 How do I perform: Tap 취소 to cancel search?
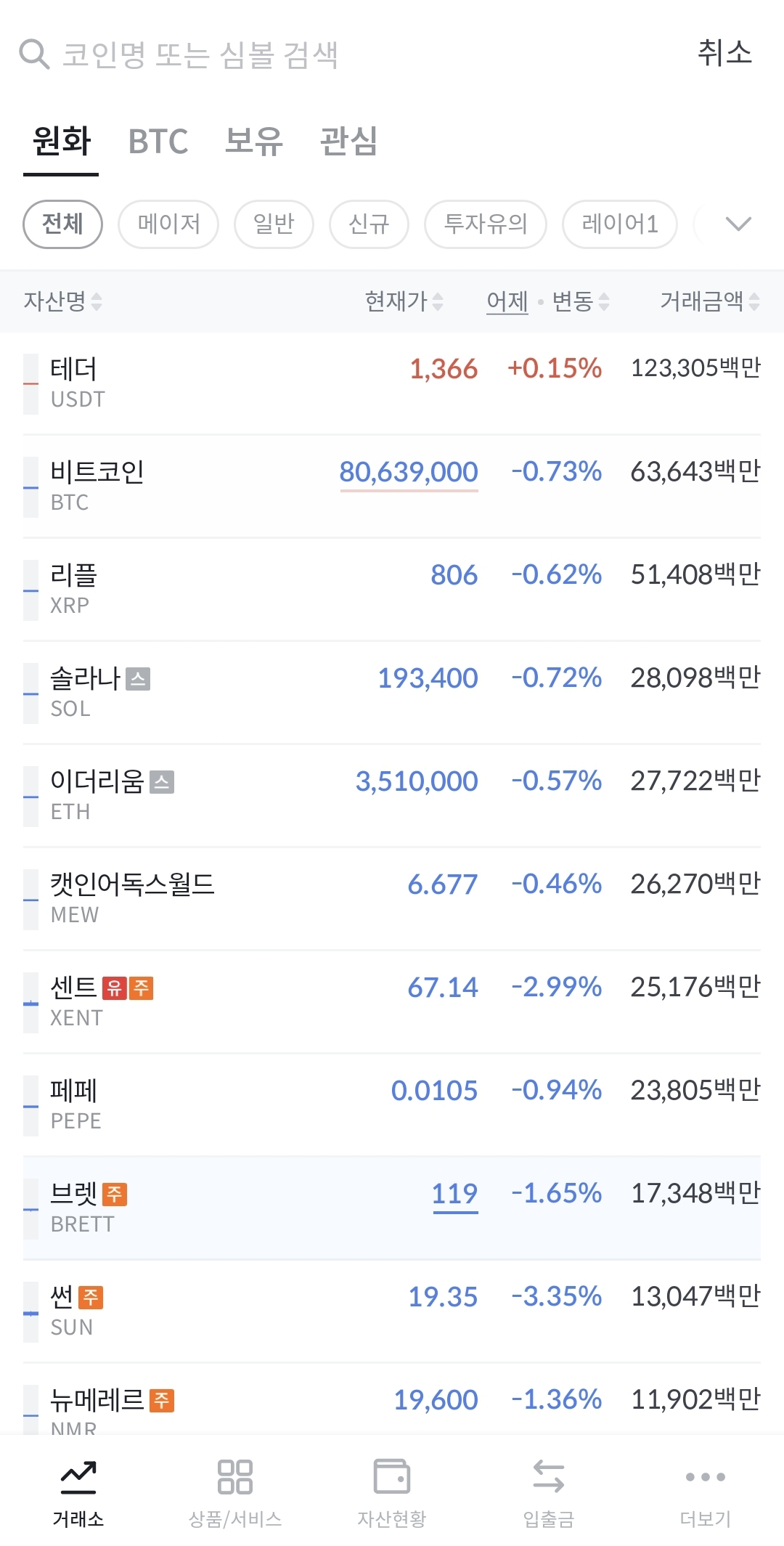click(x=724, y=53)
